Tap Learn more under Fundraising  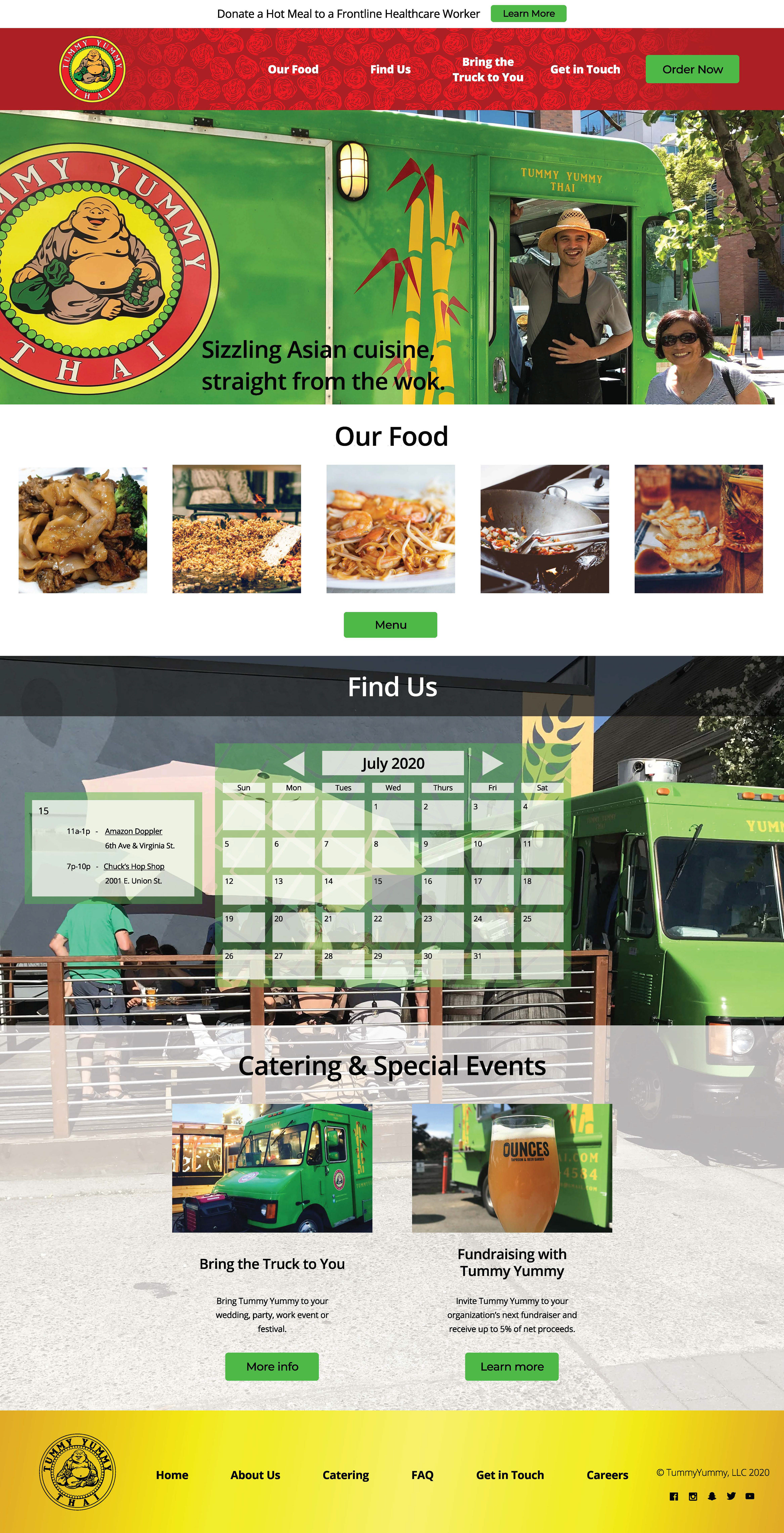(512, 1366)
